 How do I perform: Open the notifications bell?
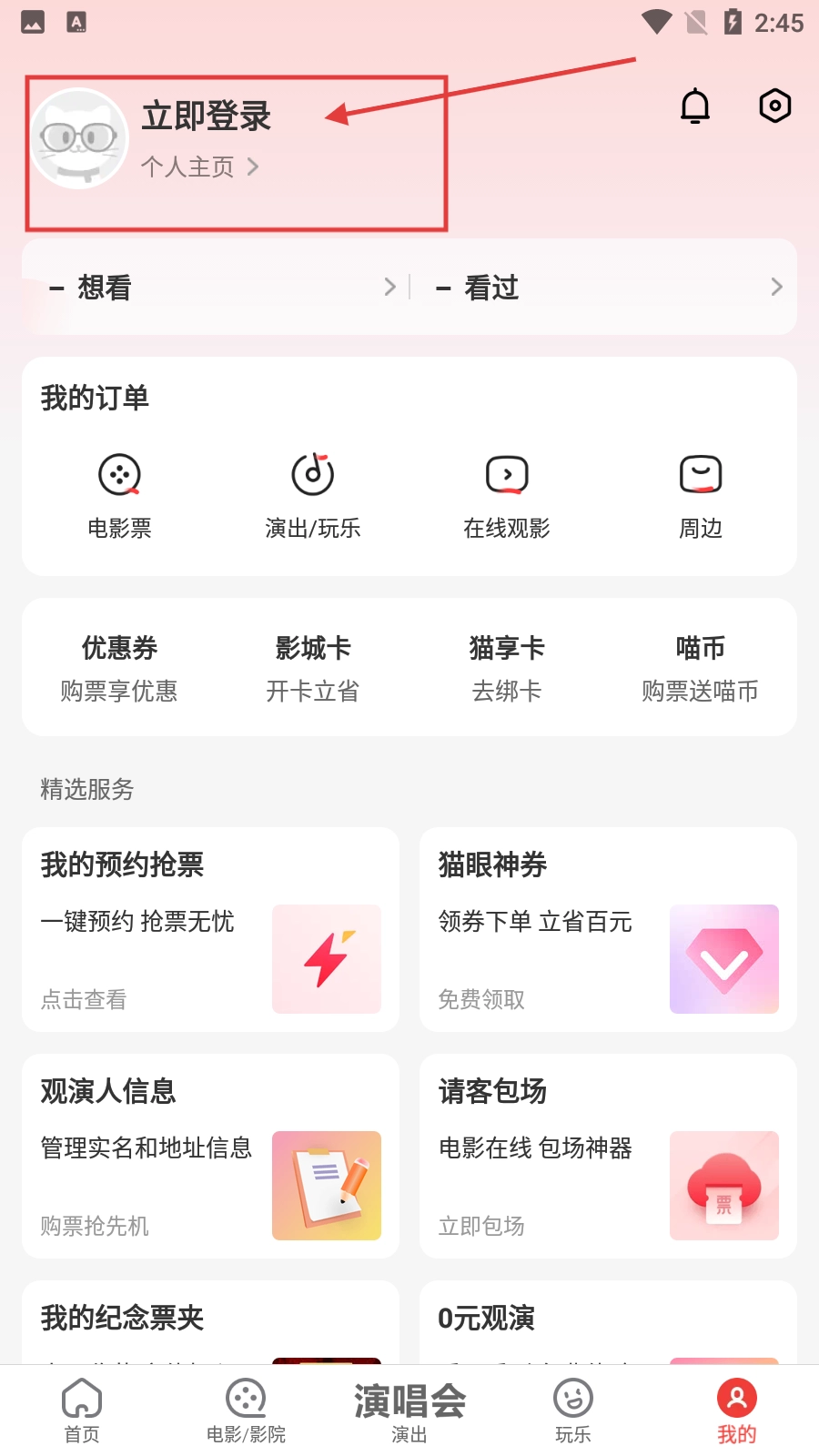pos(695,106)
